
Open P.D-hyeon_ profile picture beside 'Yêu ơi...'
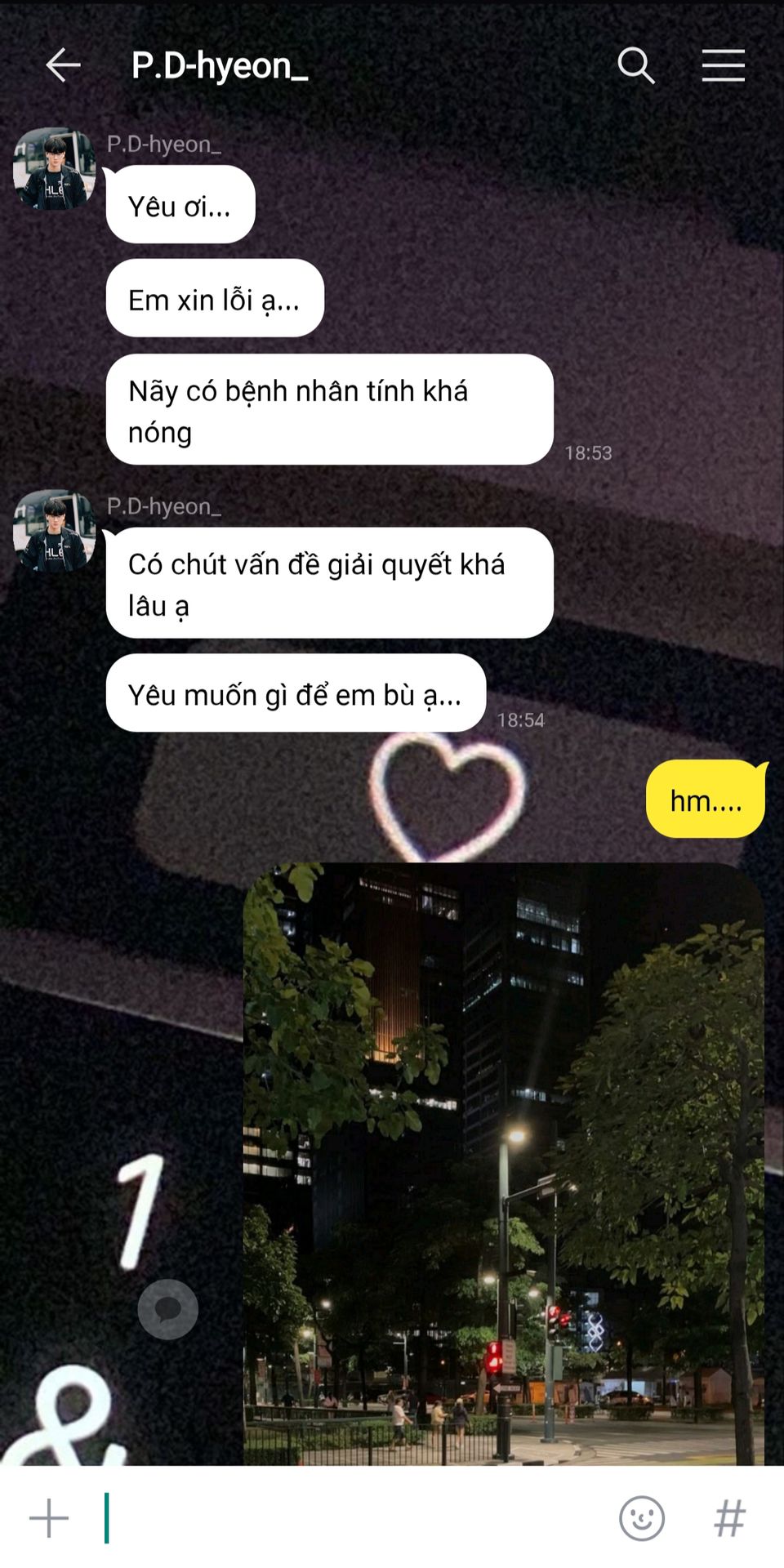(x=55, y=168)
